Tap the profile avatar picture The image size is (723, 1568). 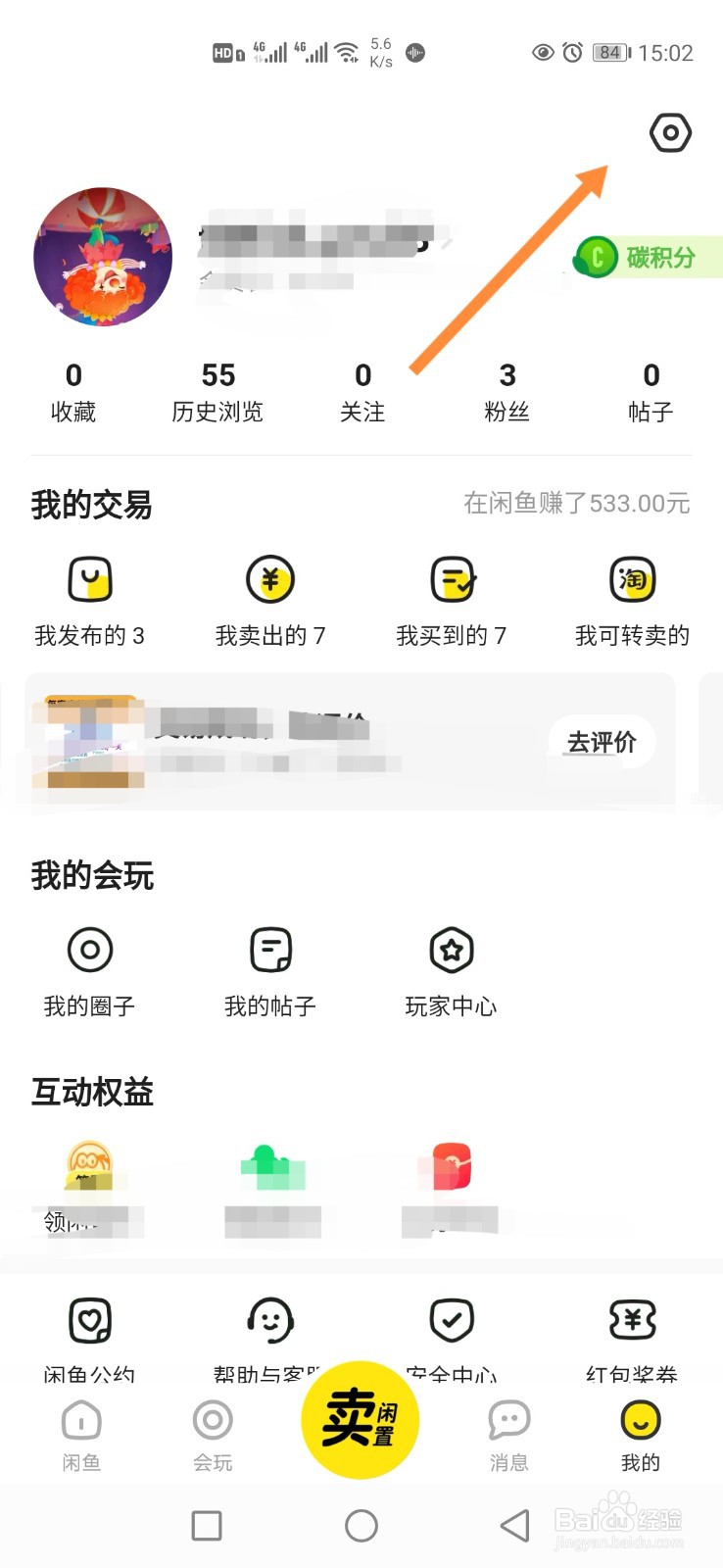(103, 257)
